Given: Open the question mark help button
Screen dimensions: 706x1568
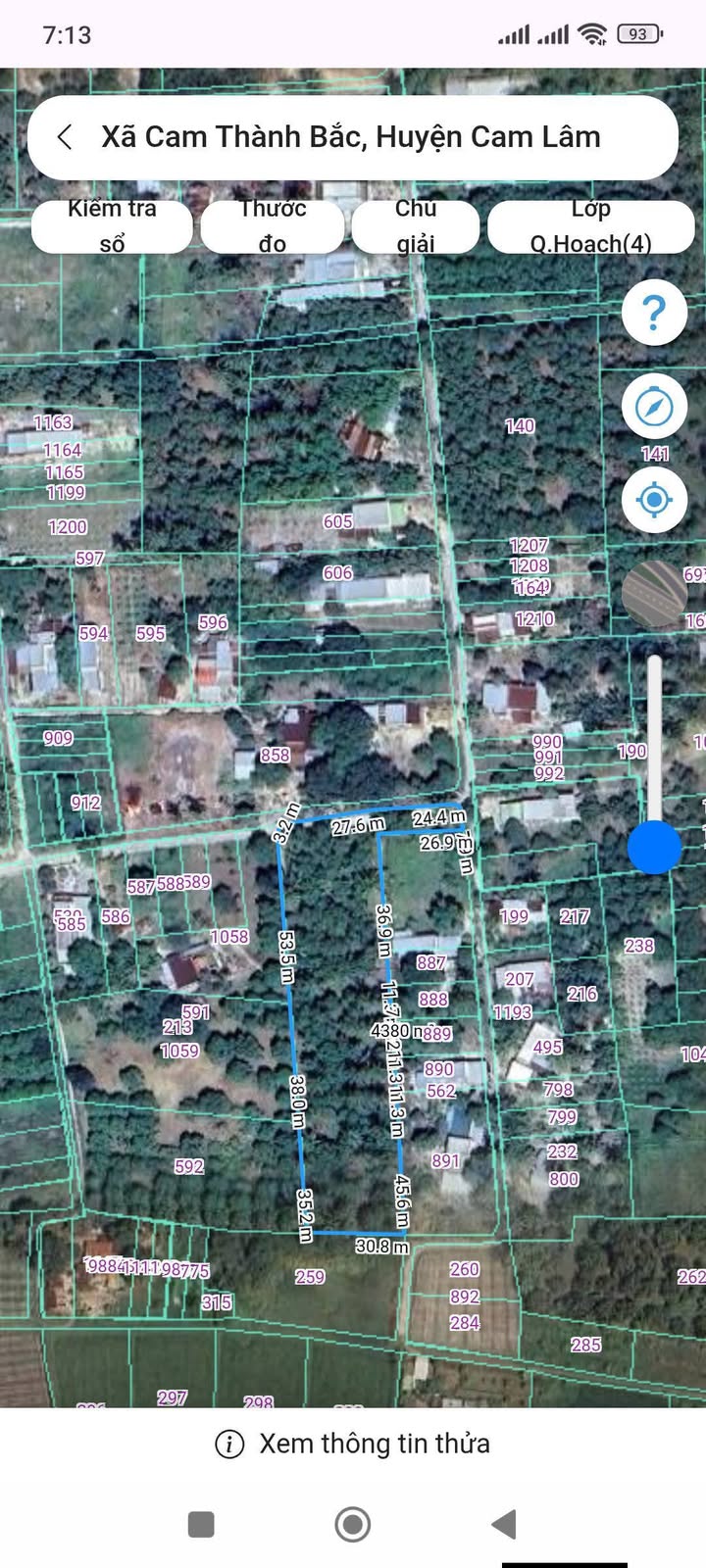Looking at the screenshot, I should pyautogui.click(x=654, y=313).
